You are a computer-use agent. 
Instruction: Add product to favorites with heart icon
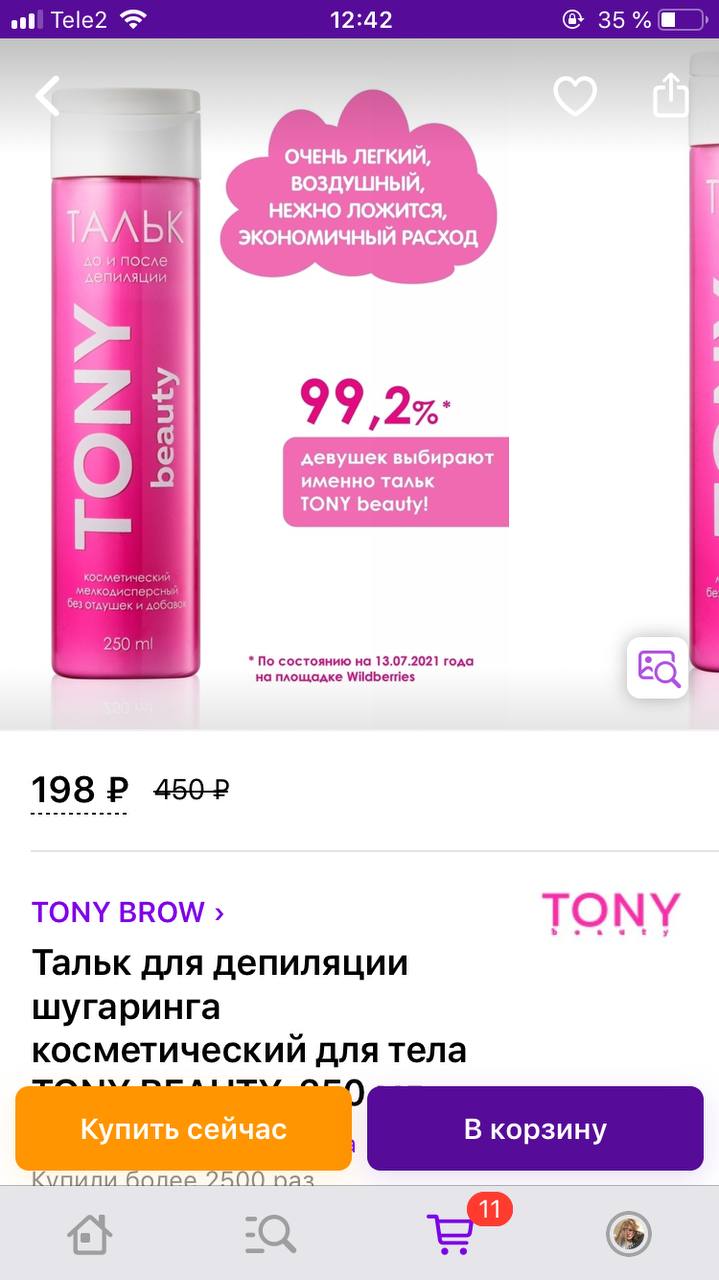coord(575,97)
